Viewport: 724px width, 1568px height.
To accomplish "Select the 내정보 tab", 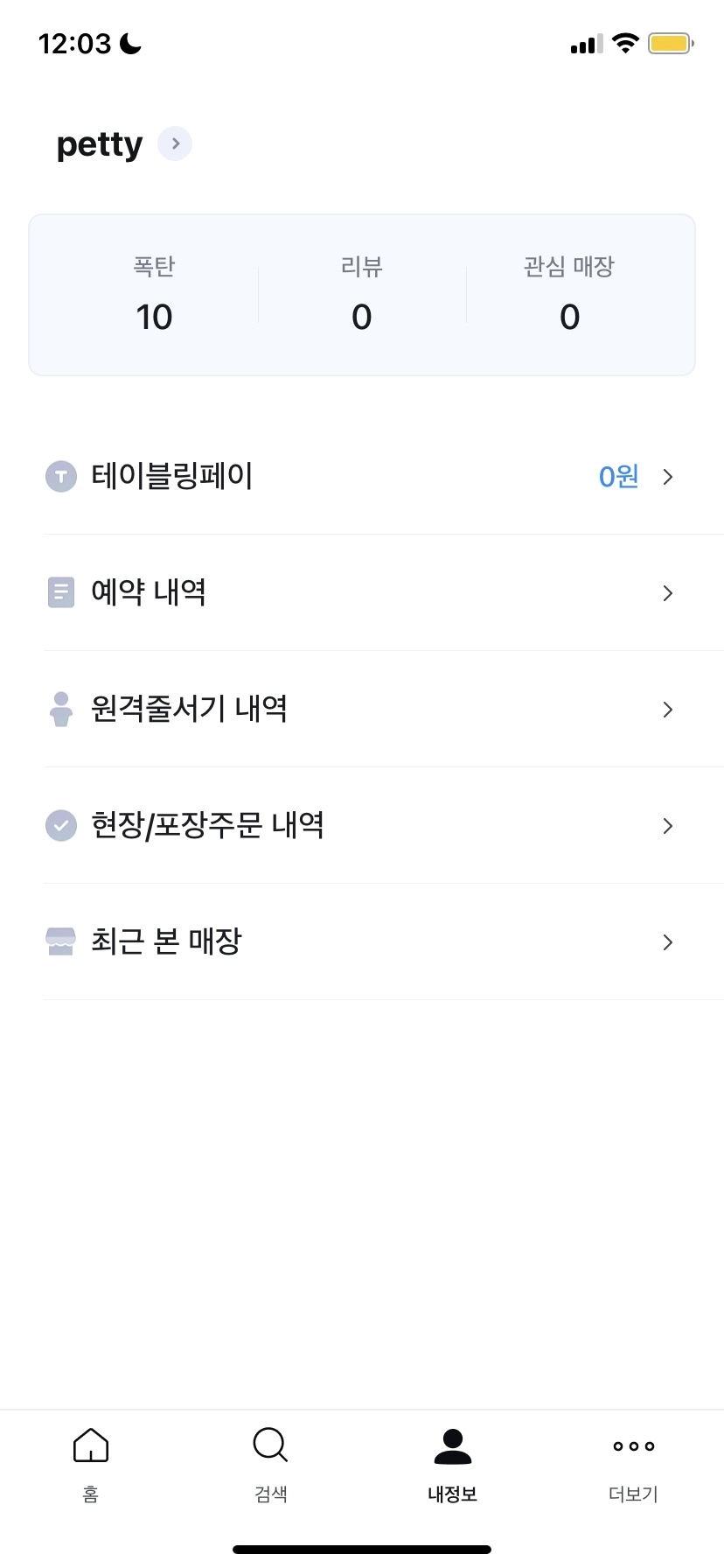I will [452, 1463].
